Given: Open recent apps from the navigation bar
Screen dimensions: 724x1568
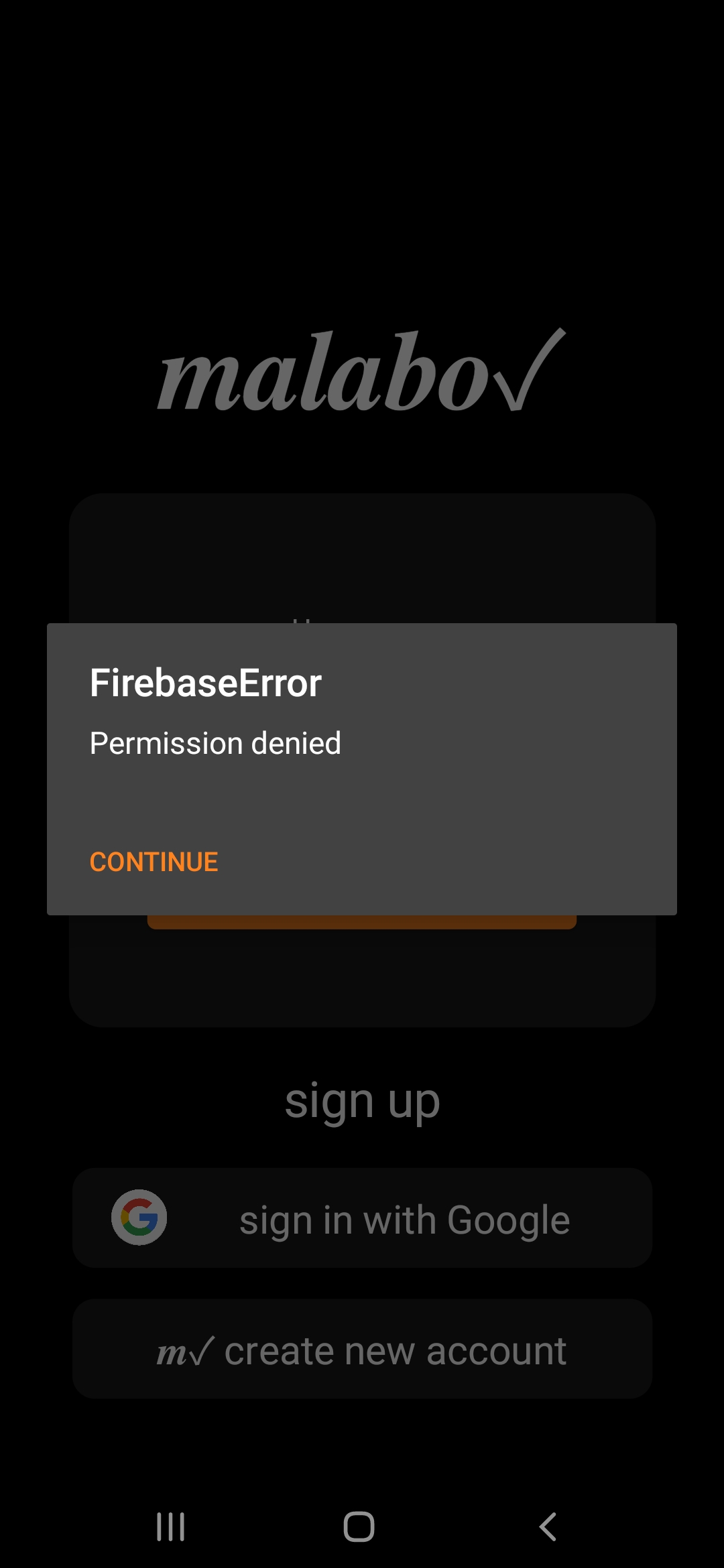Looking at the screenshot, I should pos(171,1527).
